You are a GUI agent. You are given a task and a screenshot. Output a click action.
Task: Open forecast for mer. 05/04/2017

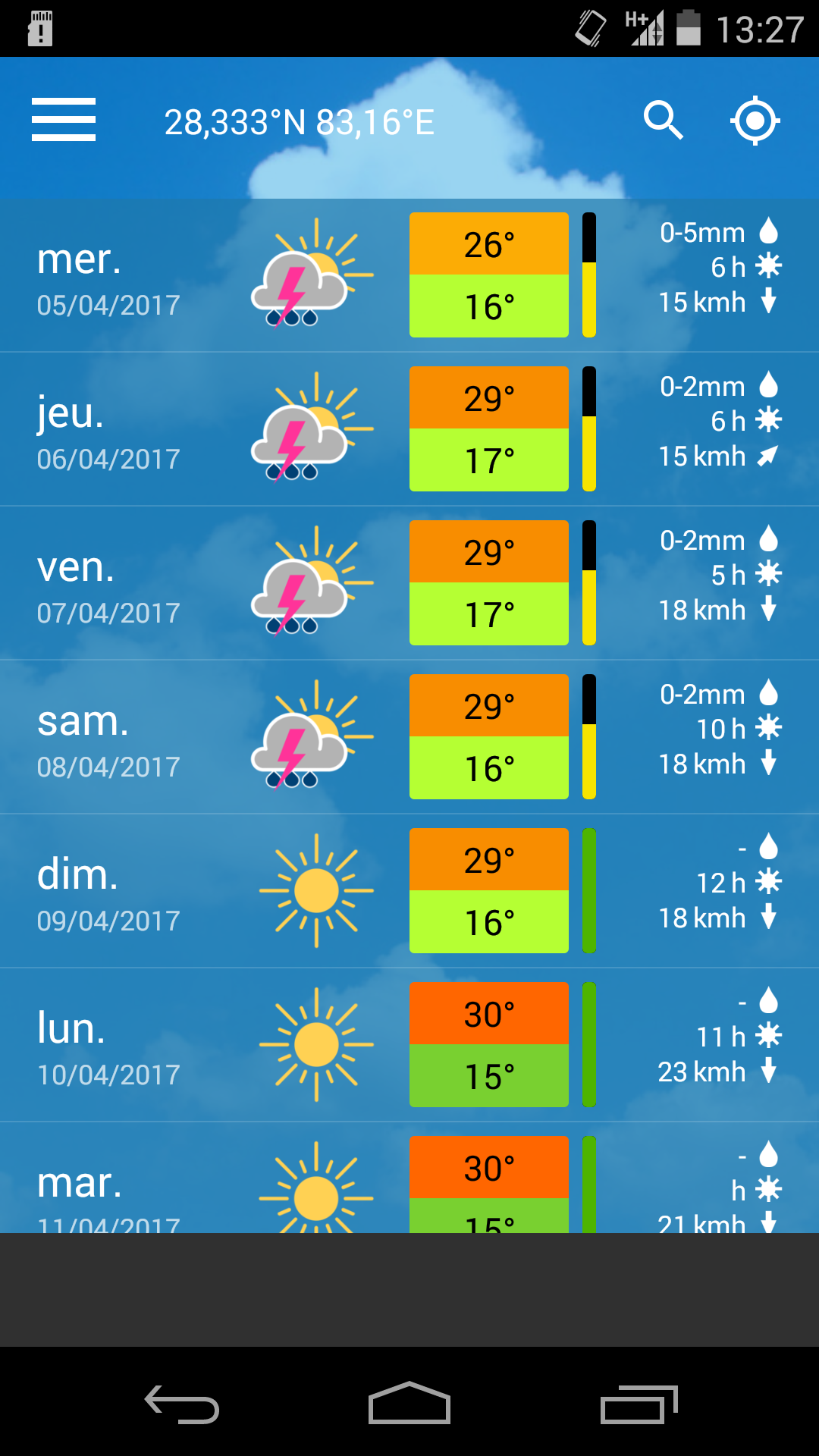point(409,275)
